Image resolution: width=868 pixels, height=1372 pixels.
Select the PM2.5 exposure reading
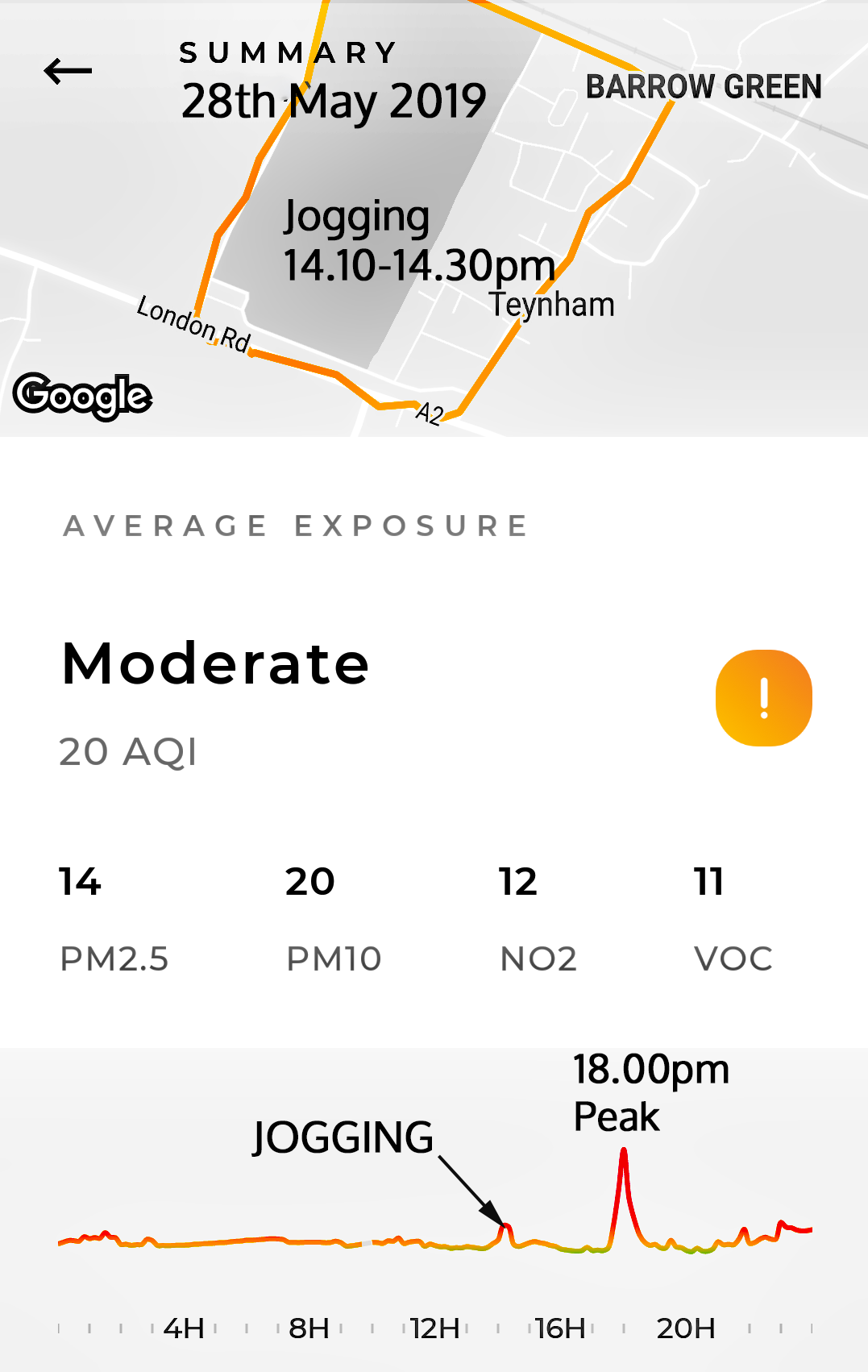pyautogui.click(x=114, y=919)
